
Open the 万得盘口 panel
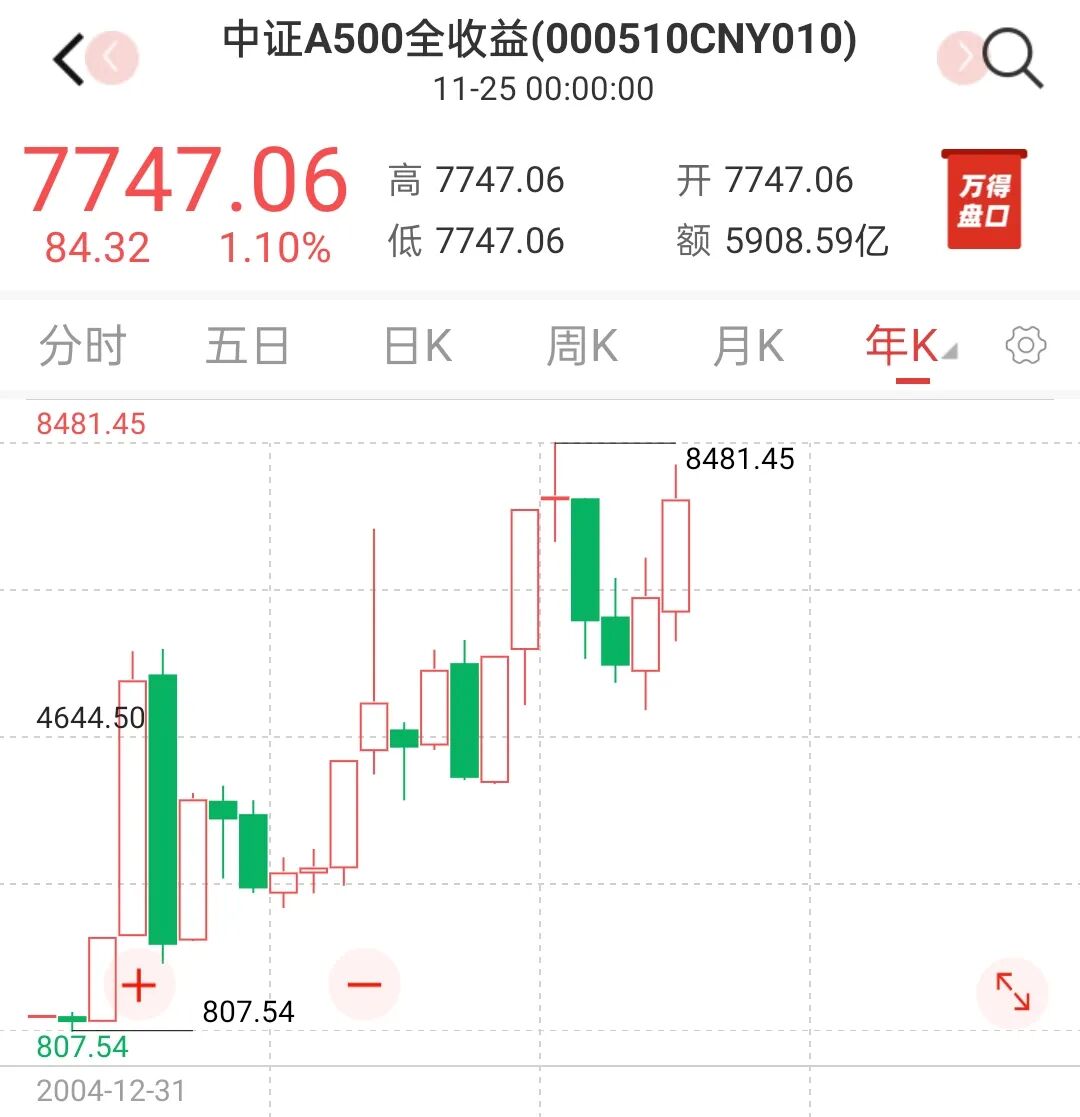(983, 200)
